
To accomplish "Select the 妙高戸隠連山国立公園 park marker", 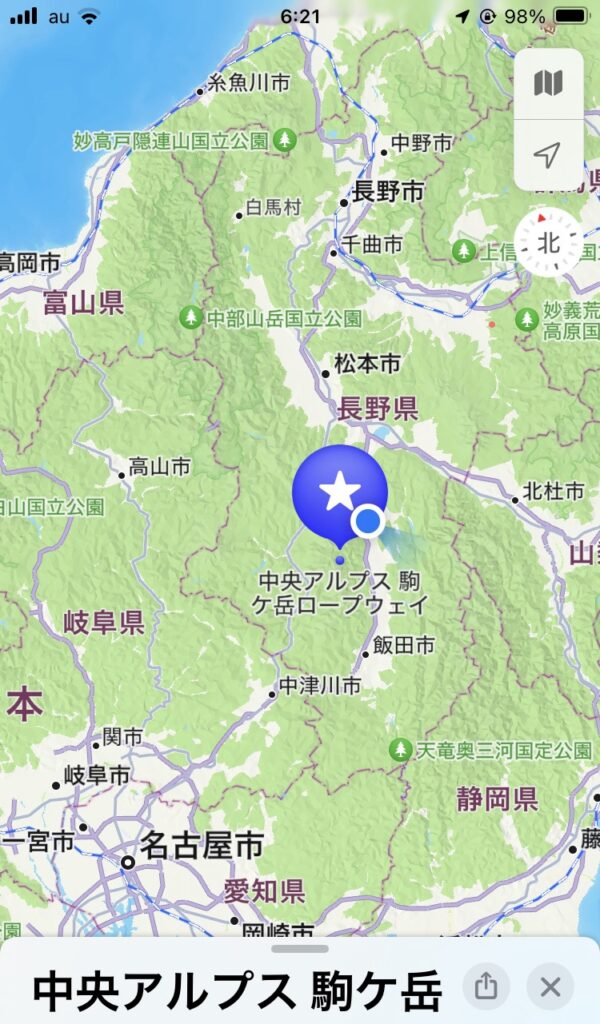I will 286,139.
